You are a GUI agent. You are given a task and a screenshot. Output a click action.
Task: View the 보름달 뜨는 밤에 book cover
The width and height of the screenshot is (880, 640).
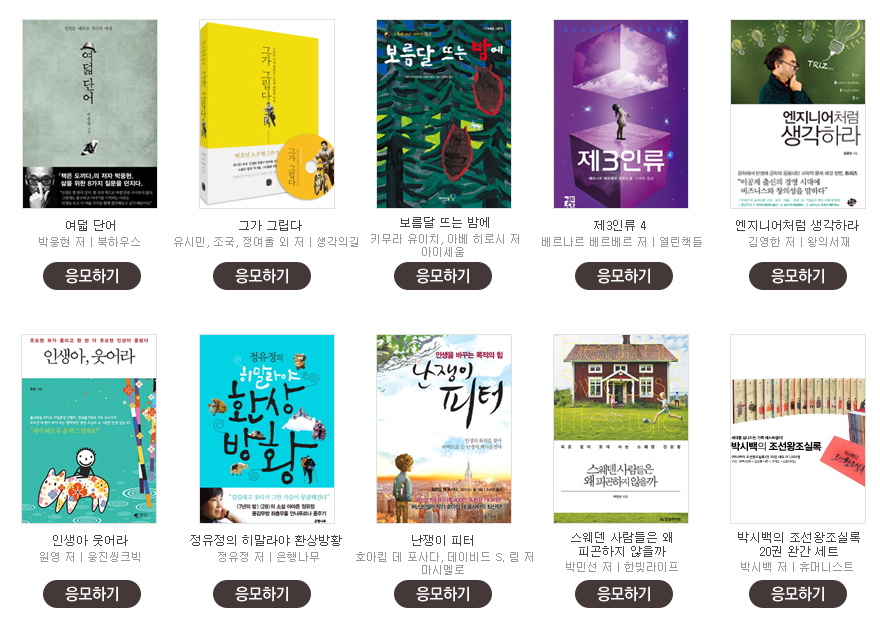(x=444, y=114)
